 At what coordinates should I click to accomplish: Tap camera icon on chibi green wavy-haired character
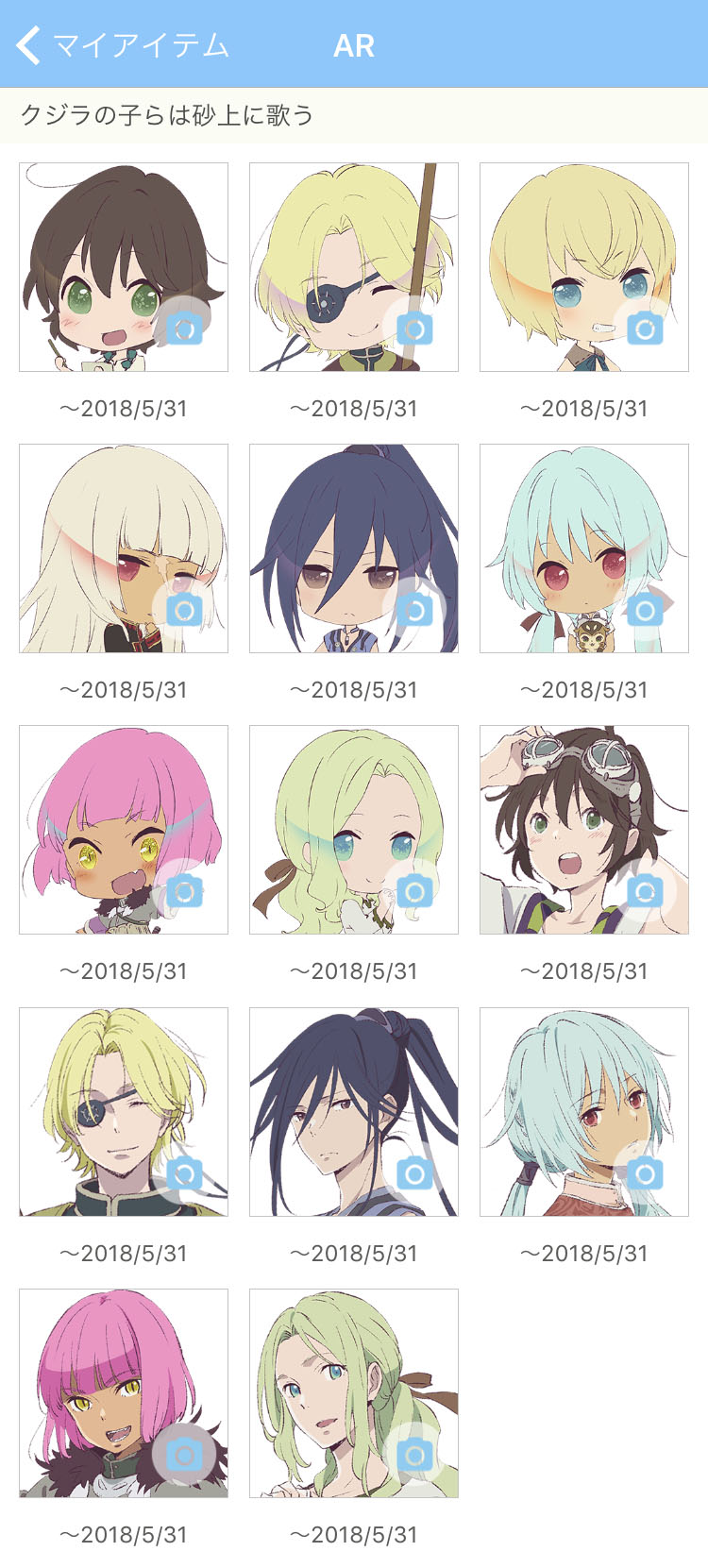coord(414,891)
